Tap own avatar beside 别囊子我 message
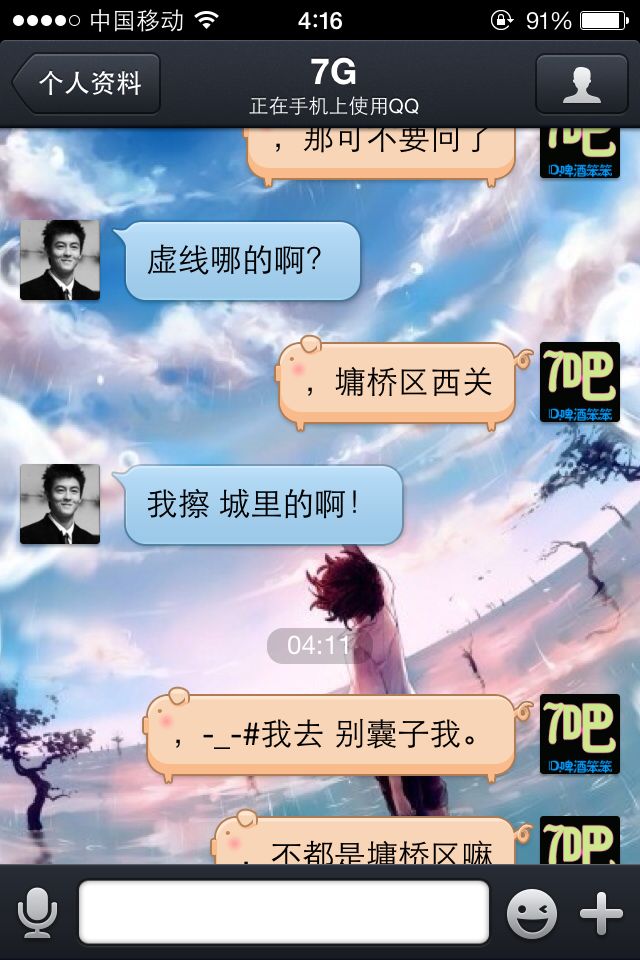 pyautogui.click(x=580, y=734)
